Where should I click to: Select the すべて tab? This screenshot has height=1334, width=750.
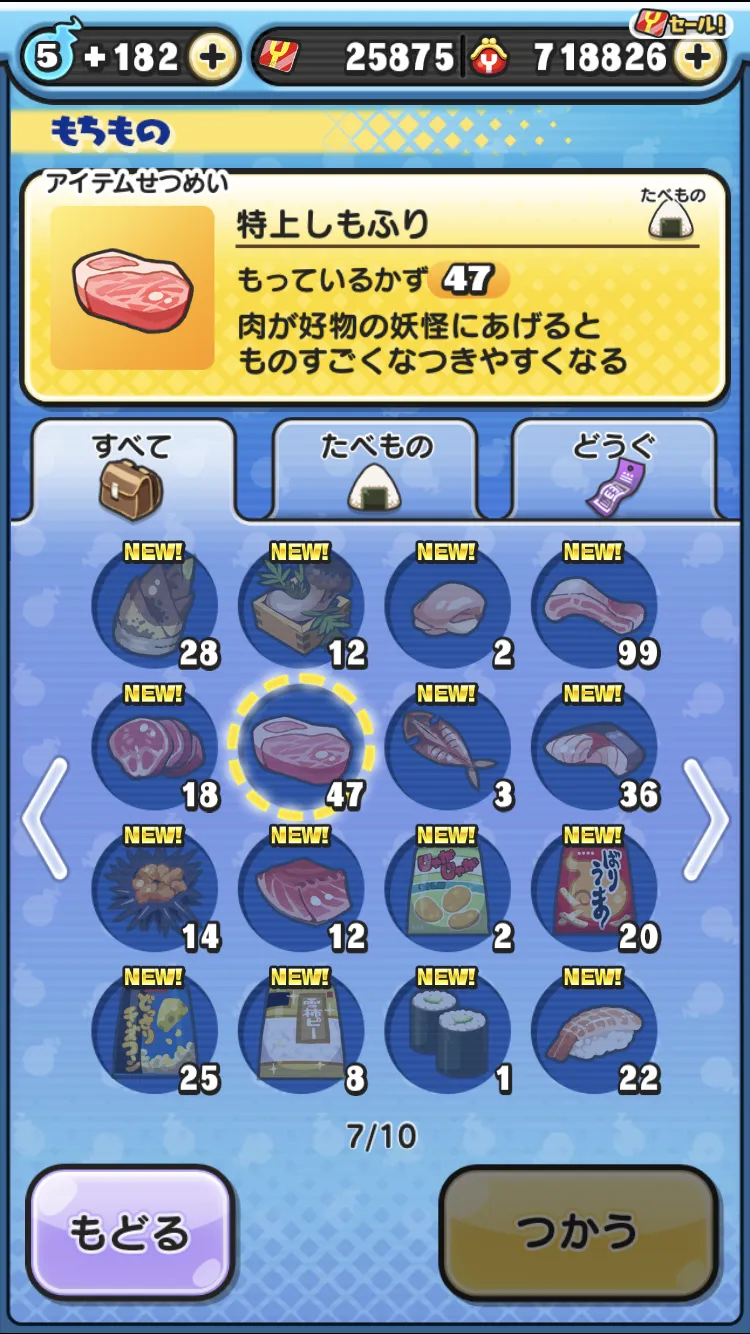pos(133,469)
